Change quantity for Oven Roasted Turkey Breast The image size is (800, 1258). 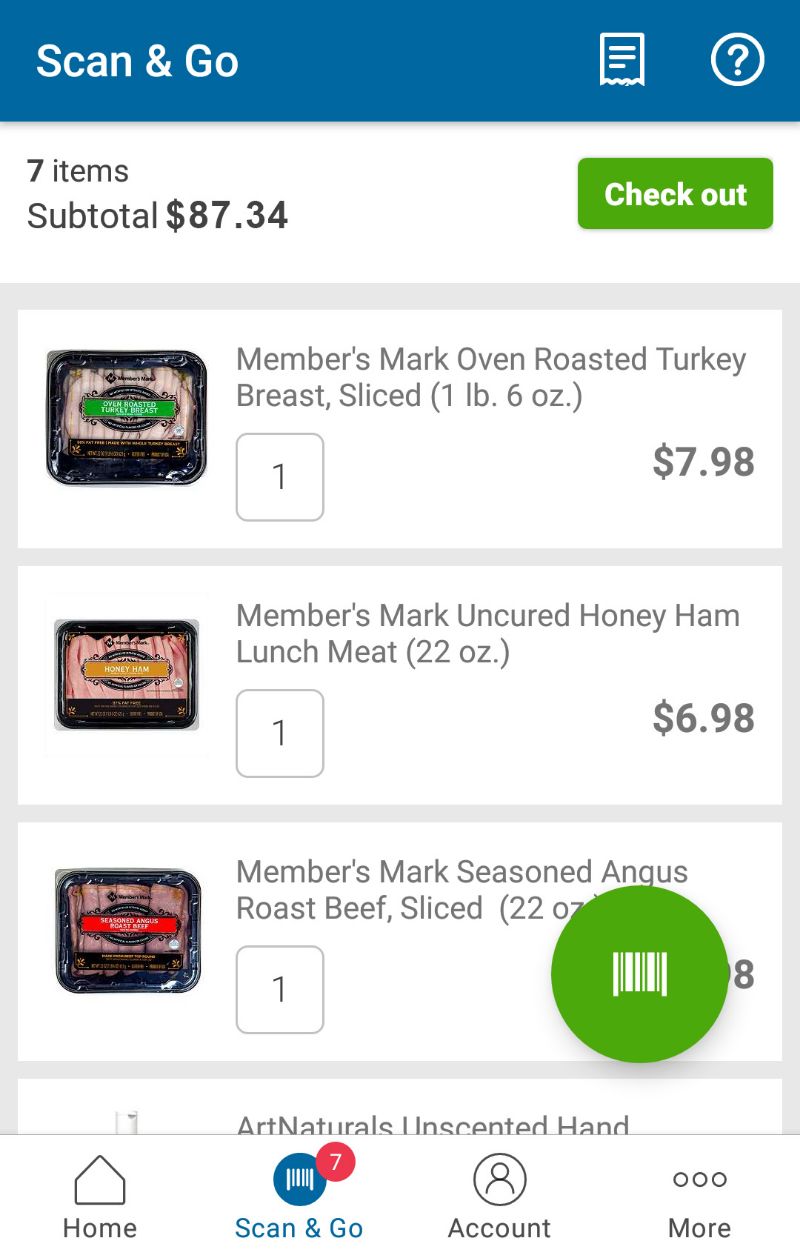pos(280,477)
